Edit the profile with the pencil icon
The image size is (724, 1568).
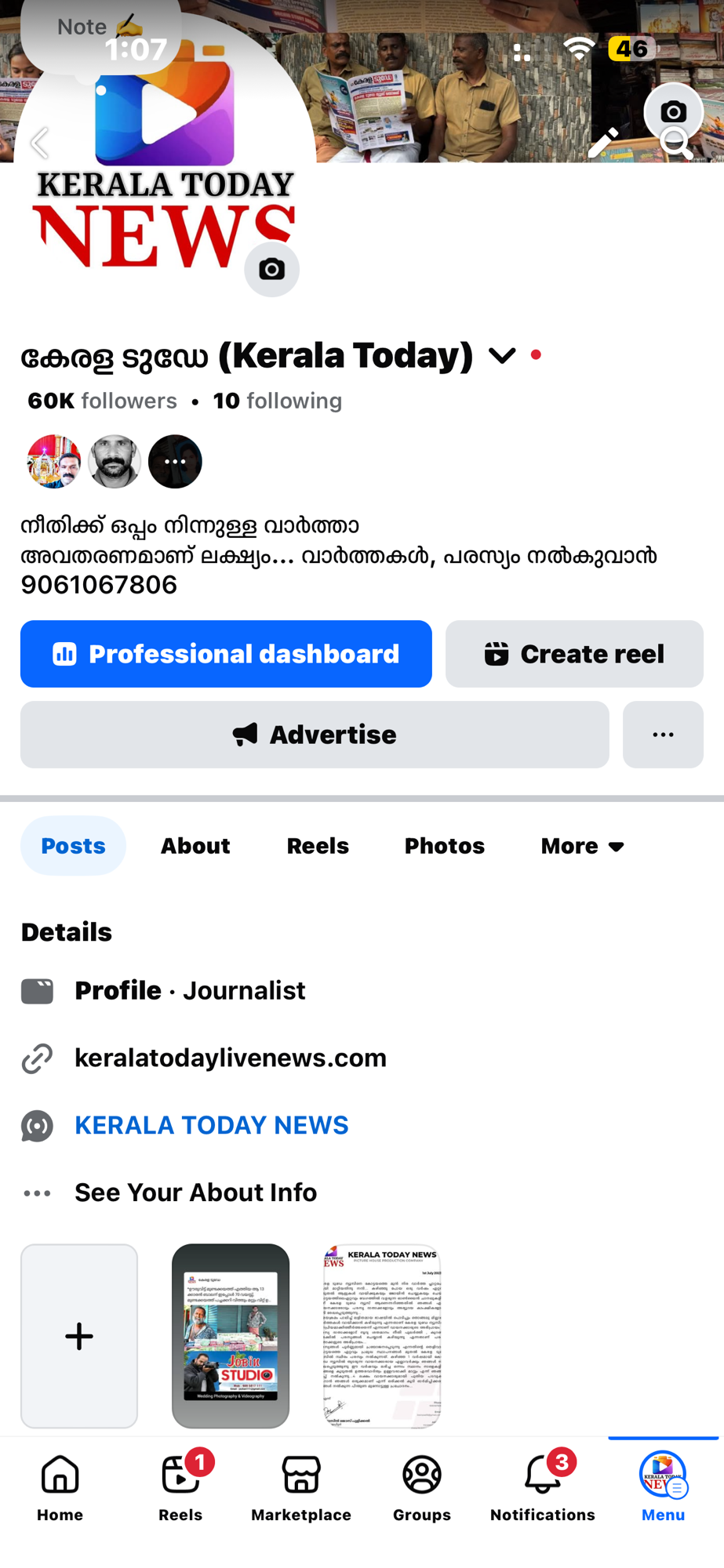click(604, 142)
